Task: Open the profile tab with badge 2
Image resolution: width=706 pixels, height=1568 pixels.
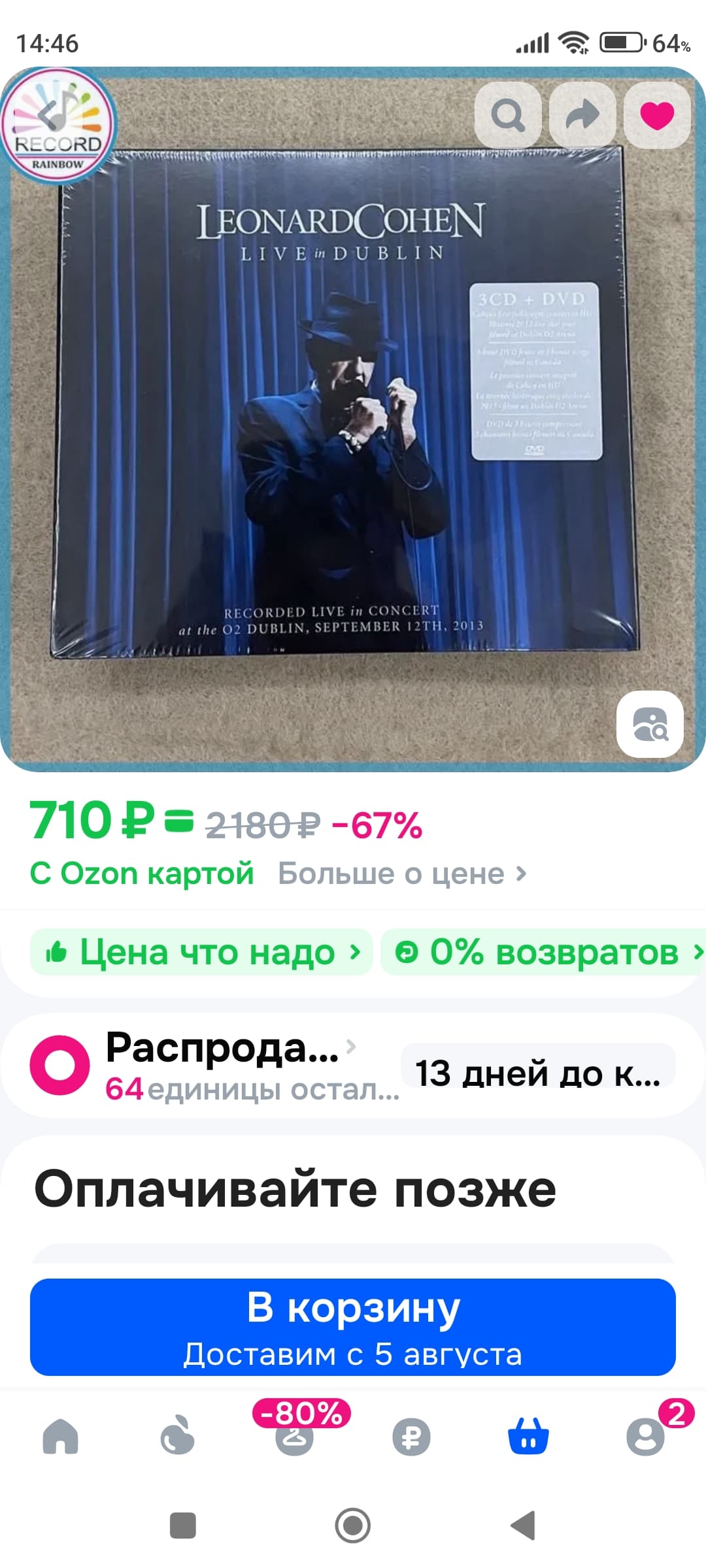Action: coord(646,1437)
